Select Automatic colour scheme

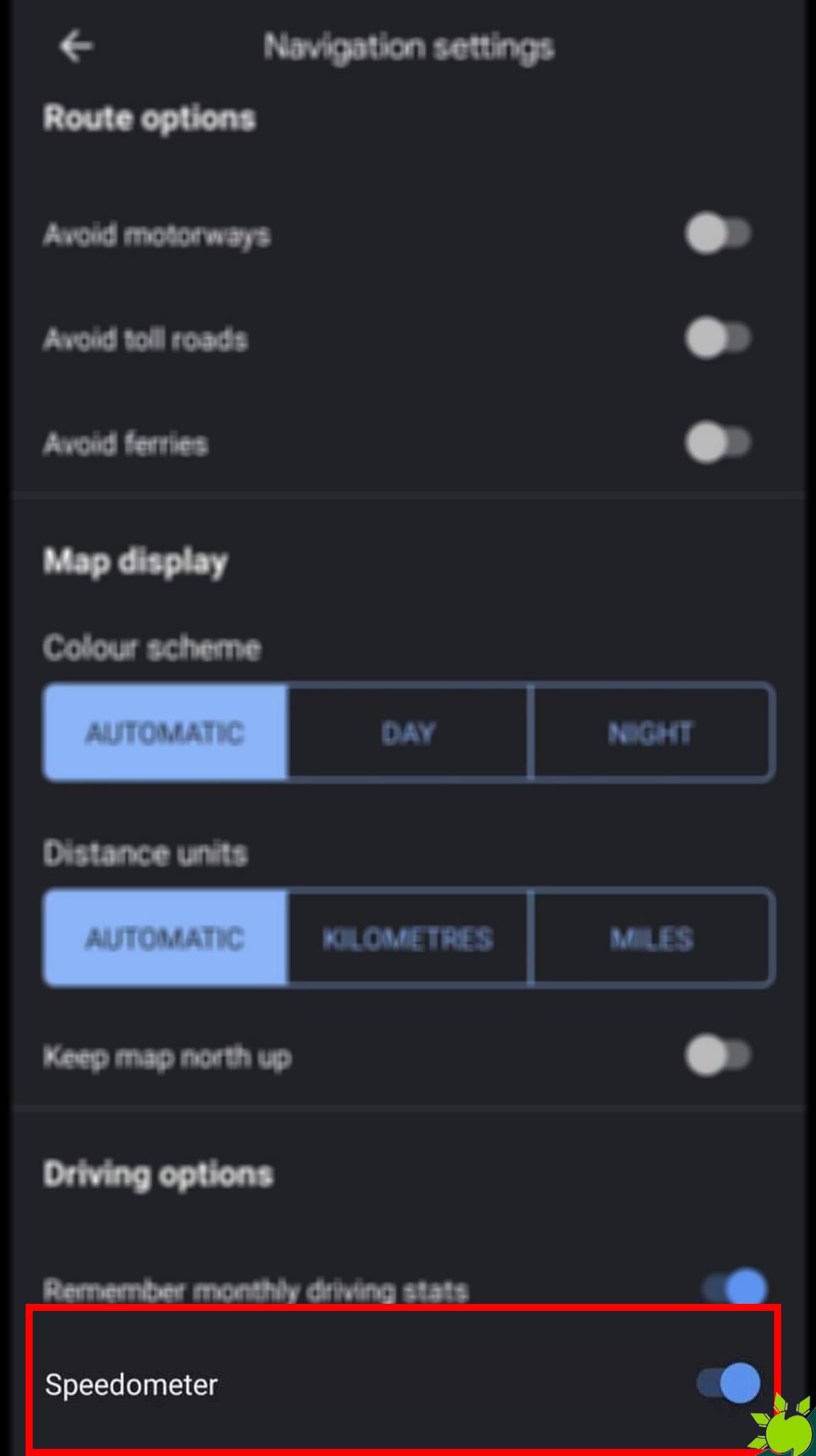[166, 732]
